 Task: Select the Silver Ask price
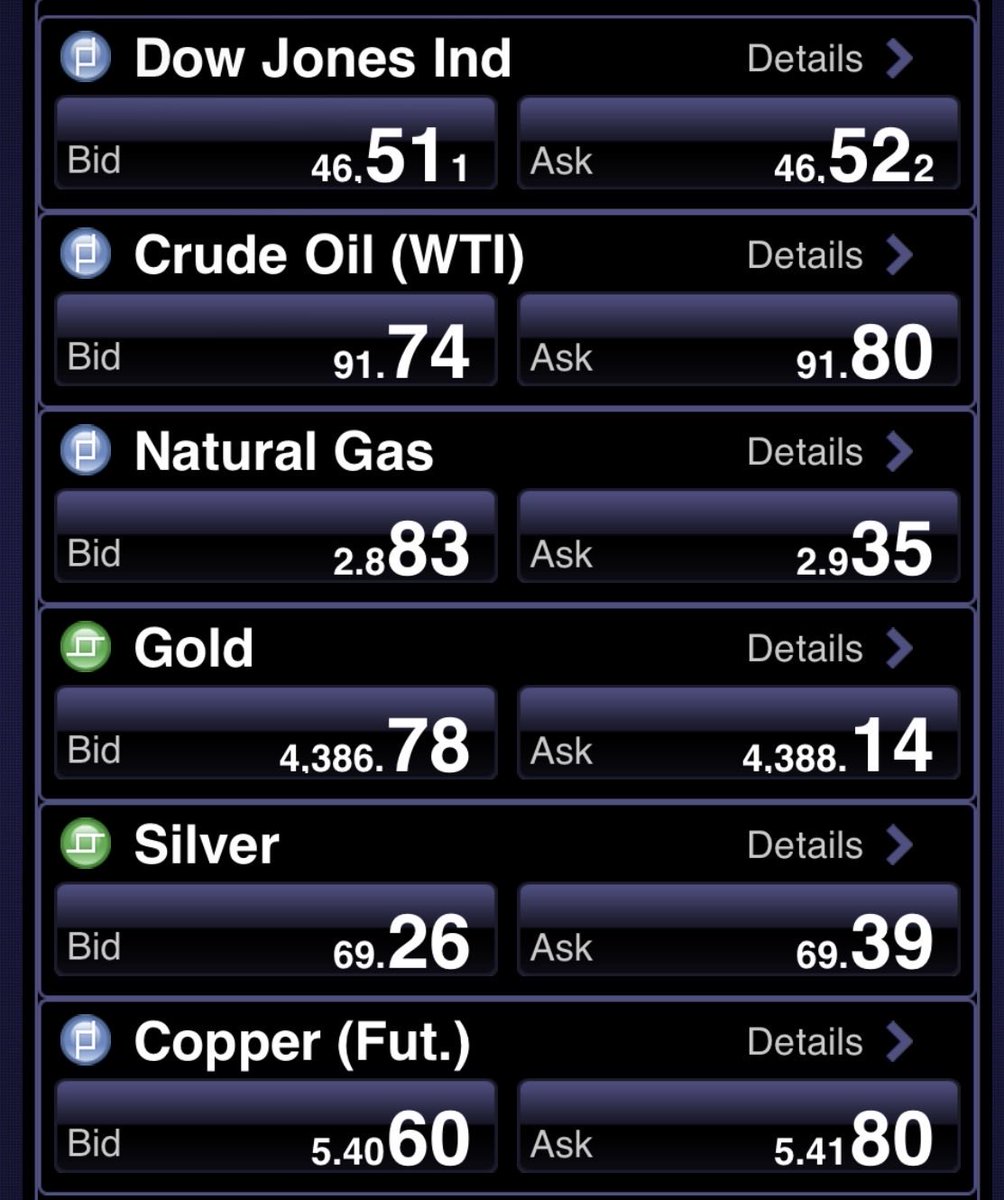tap(738, 929)
